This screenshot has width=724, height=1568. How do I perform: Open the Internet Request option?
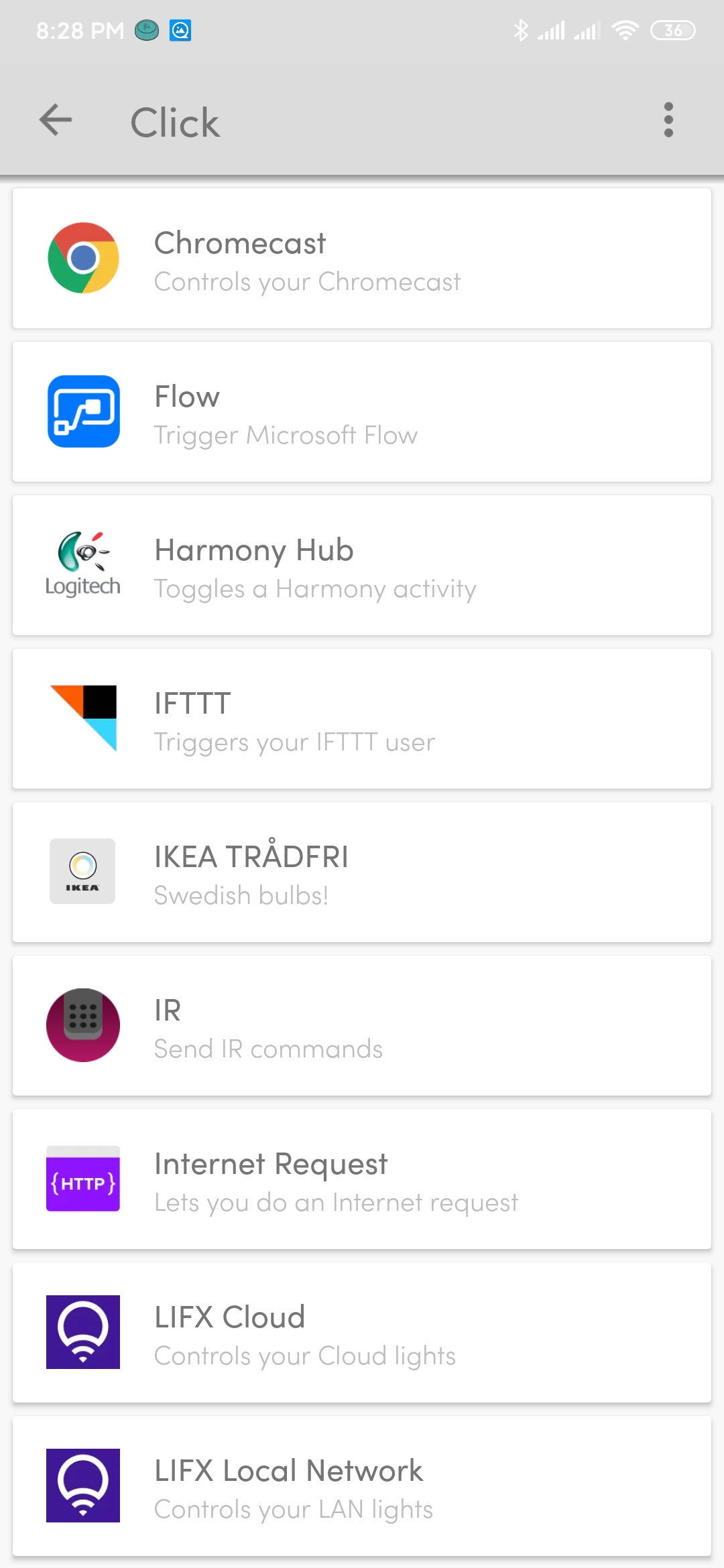(x=362, y=1179)
